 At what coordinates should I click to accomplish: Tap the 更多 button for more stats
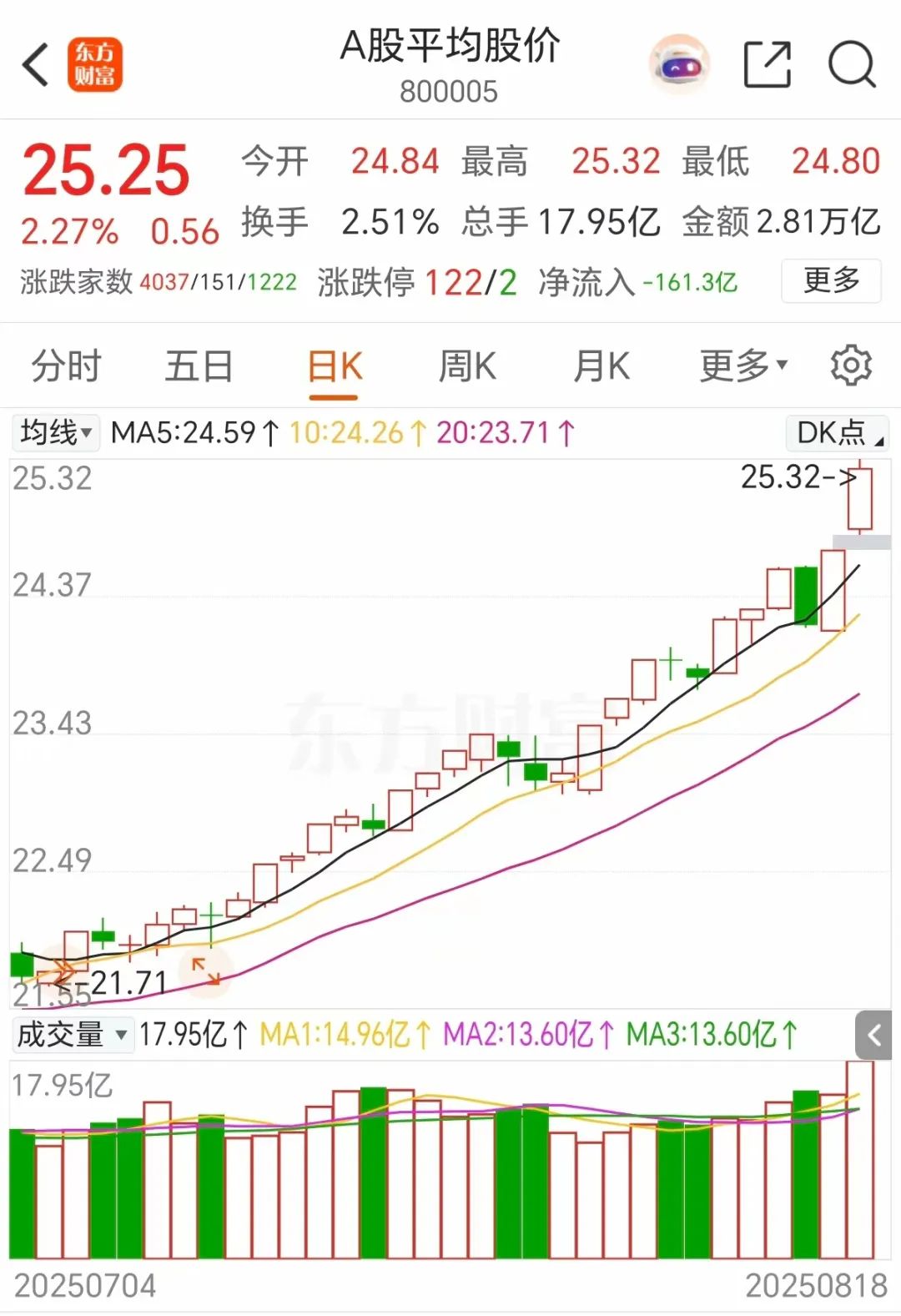pos(831,281)
